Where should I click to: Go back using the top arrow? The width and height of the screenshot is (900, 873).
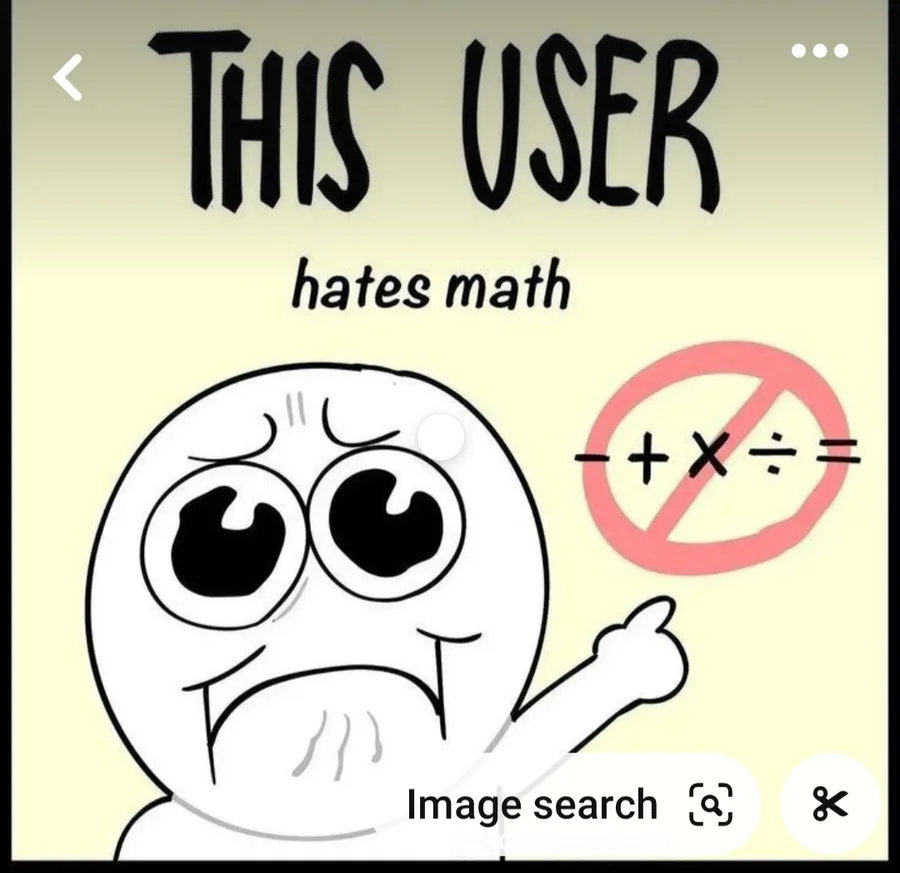(x=68, y=77)
